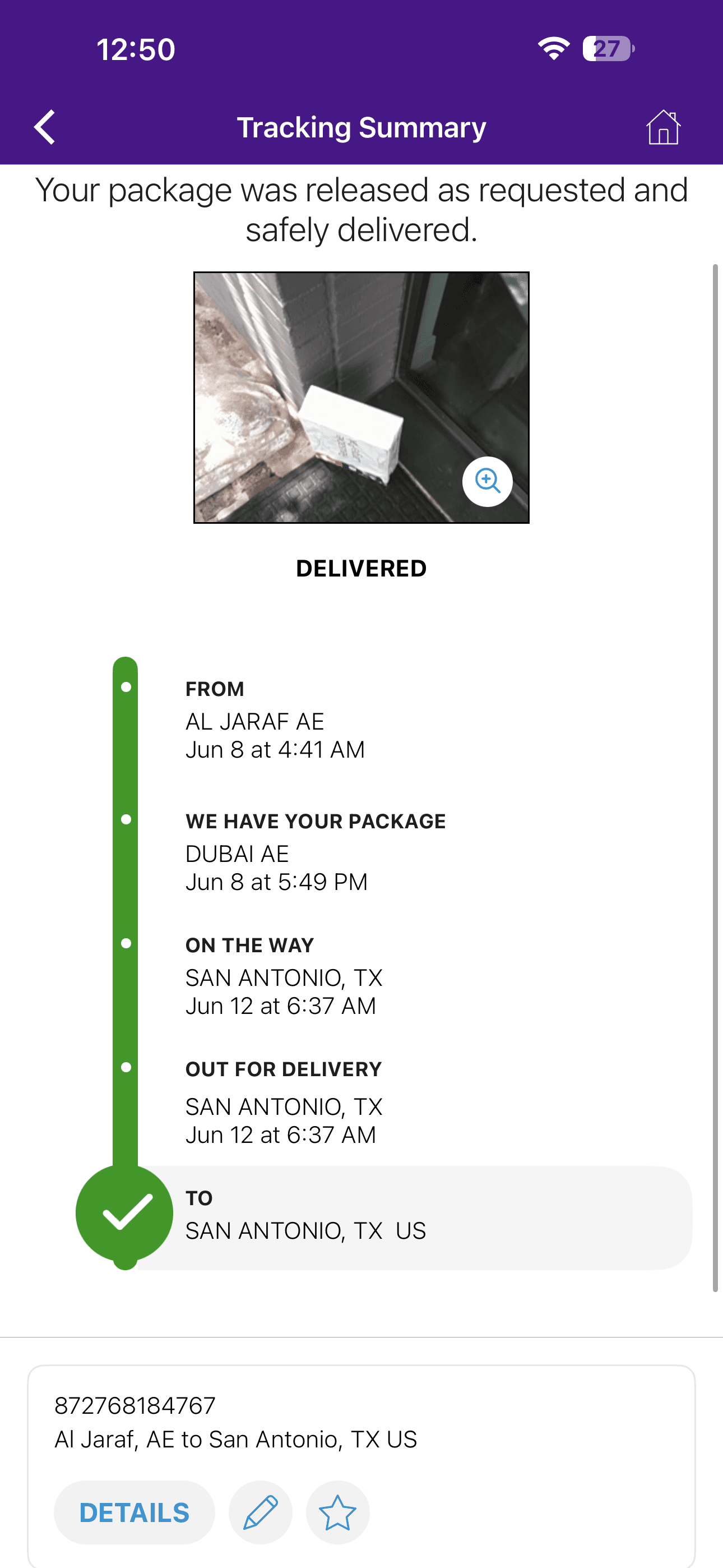Viewport: 723px width, 1568px height.
Task: Go back from Tracking Summary
Action: point(44,127)
